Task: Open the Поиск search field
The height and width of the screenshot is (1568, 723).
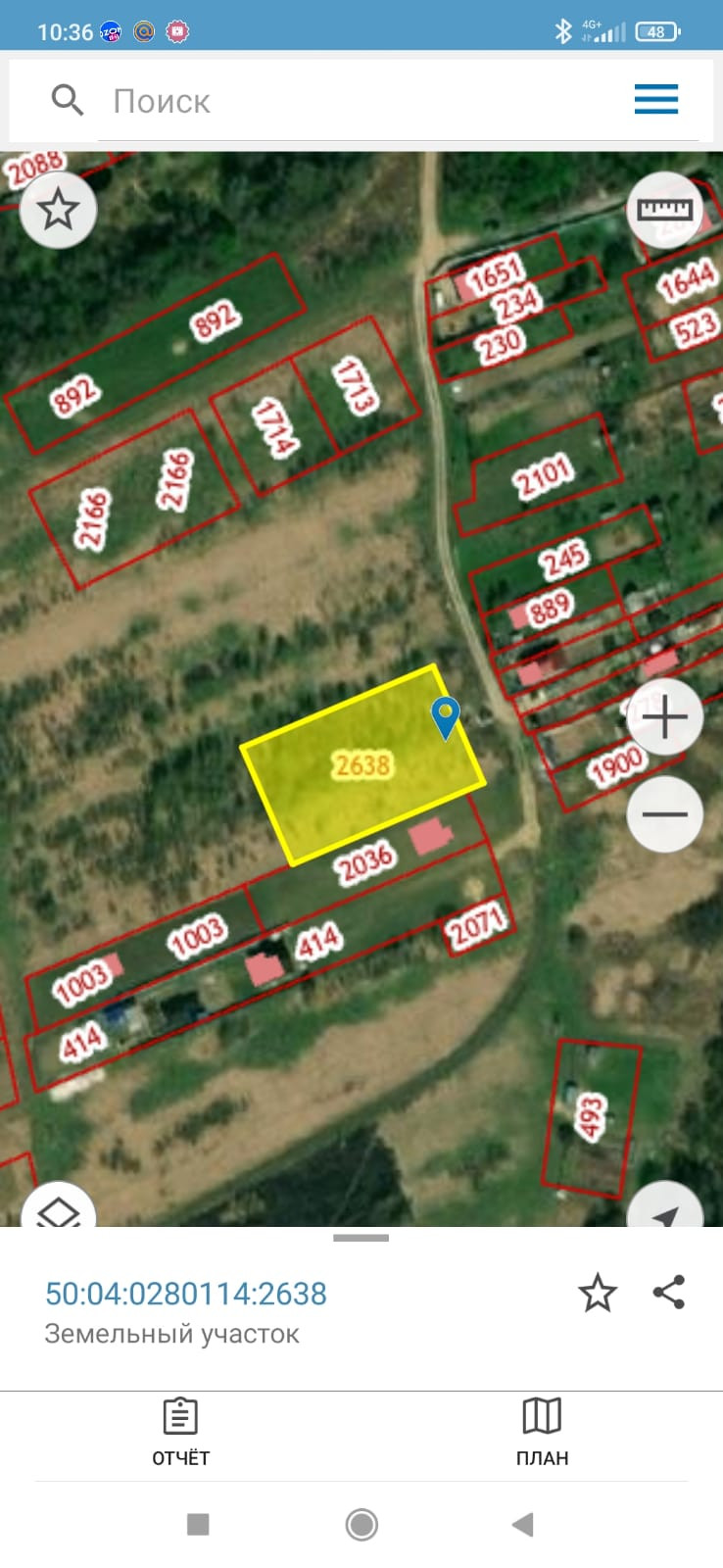Action: [372, 101]
